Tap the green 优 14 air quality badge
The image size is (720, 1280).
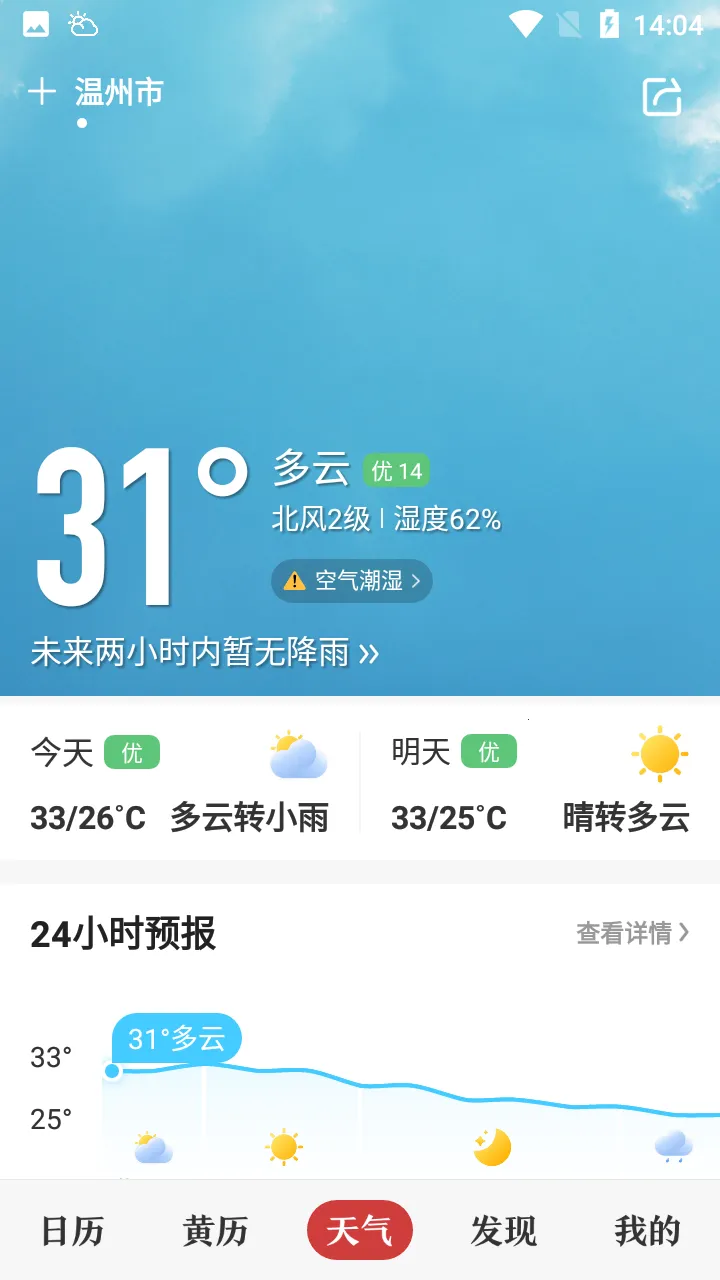[x=398, y=471]
